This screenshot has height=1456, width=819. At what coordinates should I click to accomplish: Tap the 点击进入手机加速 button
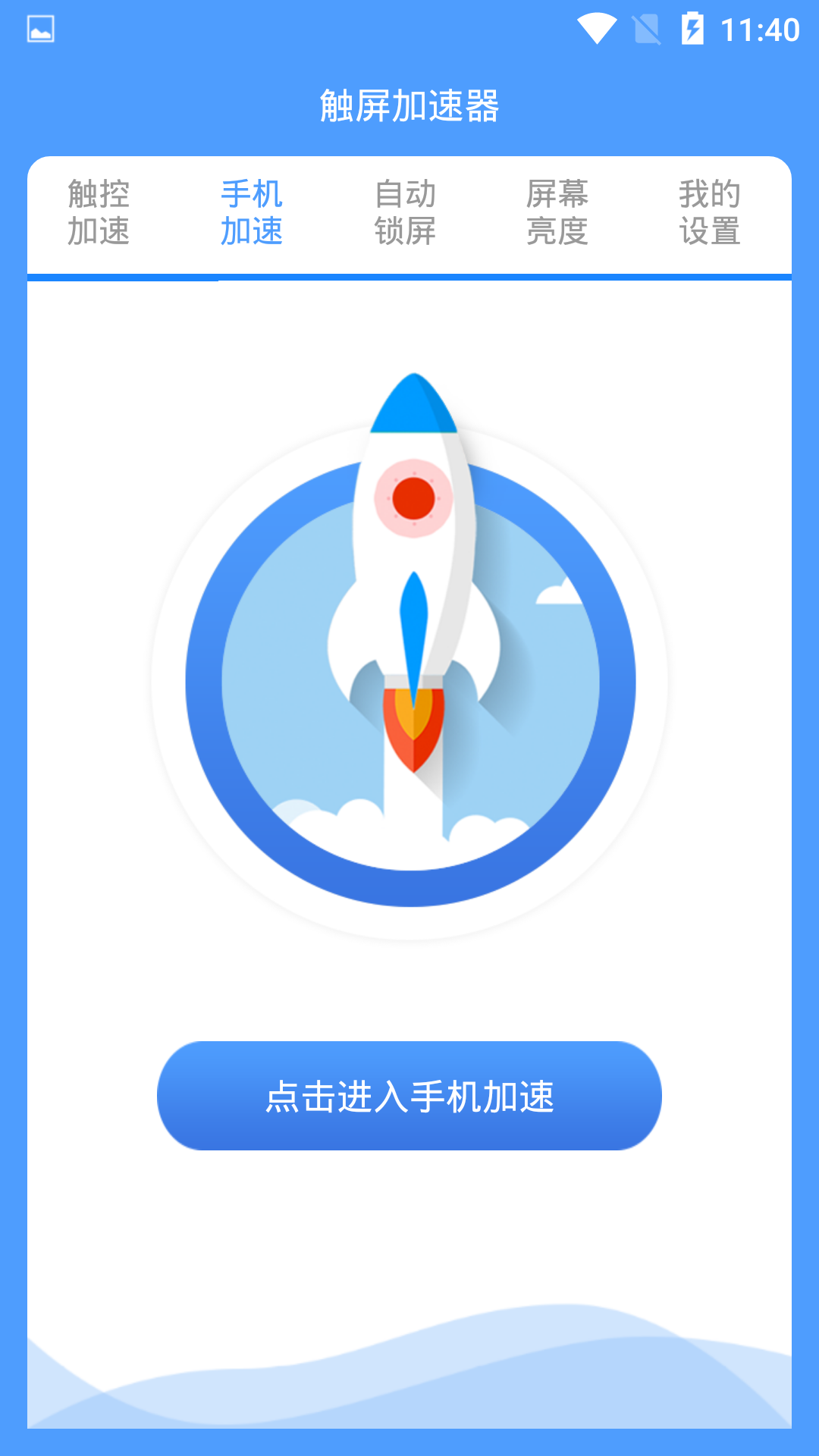pos(409,1096)
